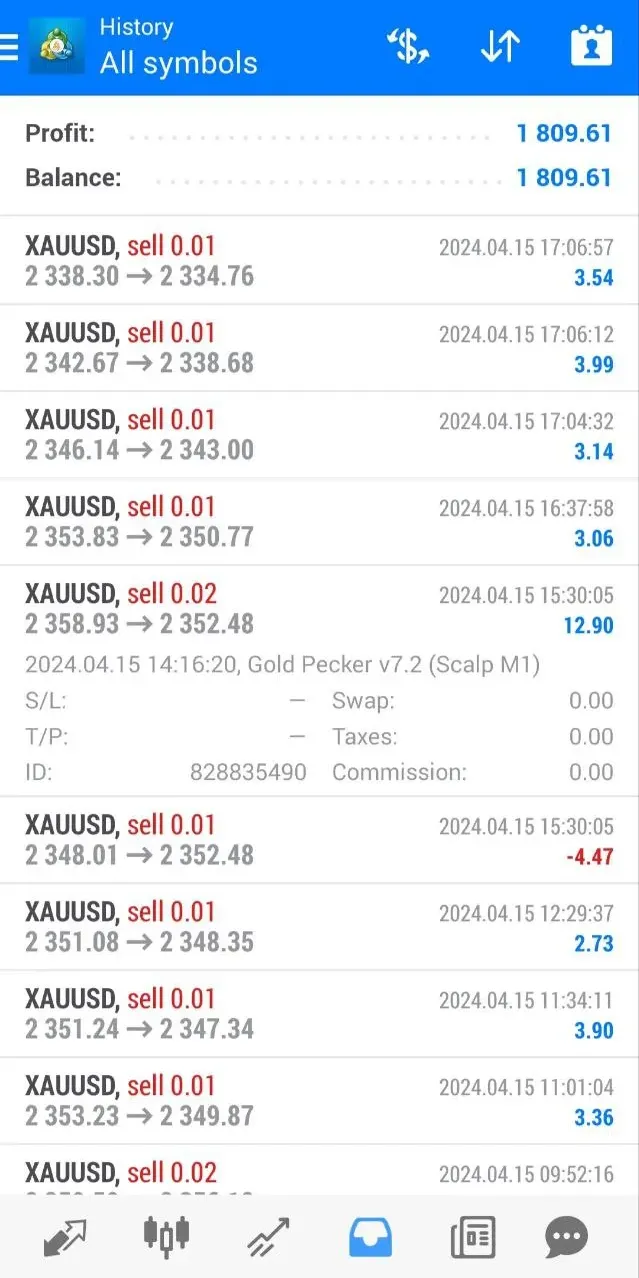The width and height of the screenshot is (639, 1278).
Task: Open the side drawer menu
Action: (x=9, y=46)
